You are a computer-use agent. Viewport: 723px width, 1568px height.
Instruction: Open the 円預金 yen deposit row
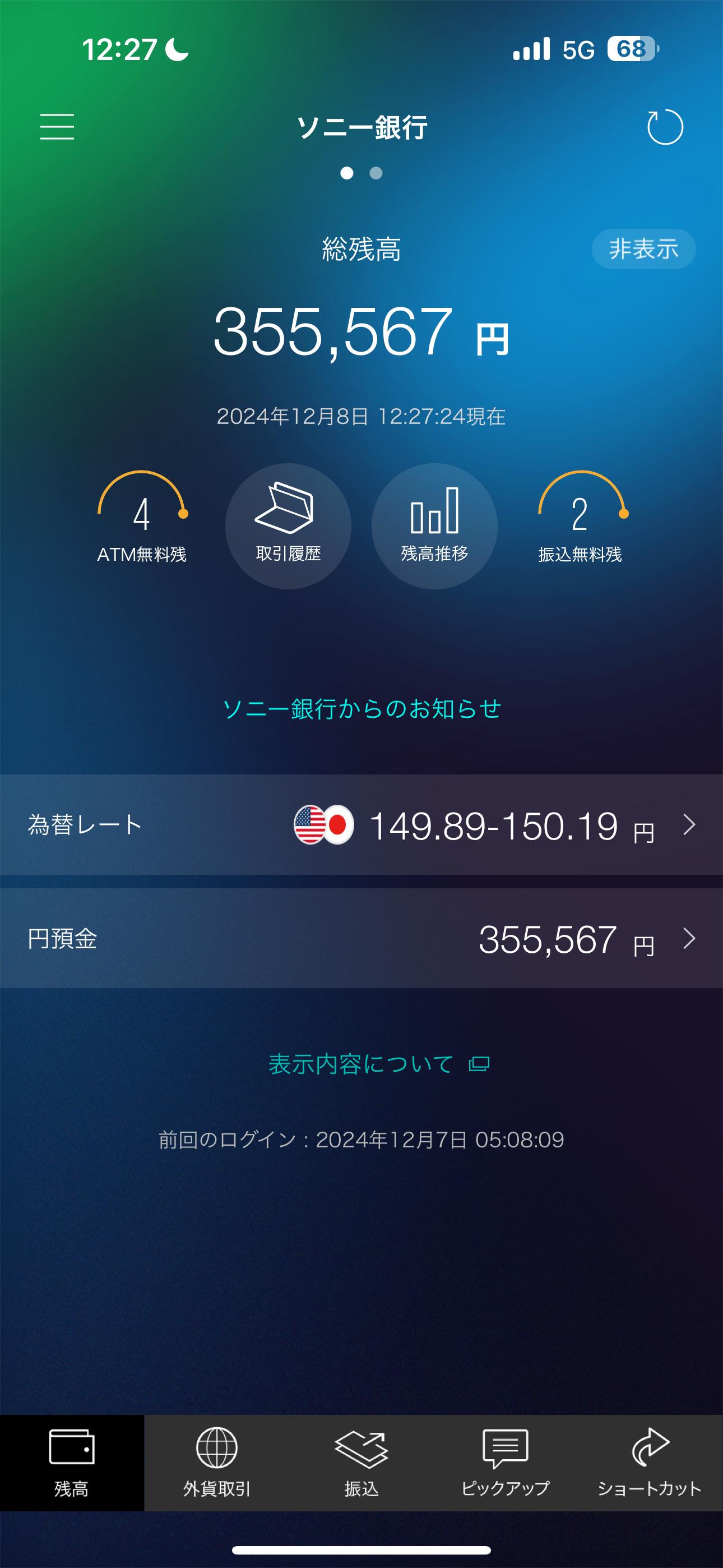[x=361, y=938]
